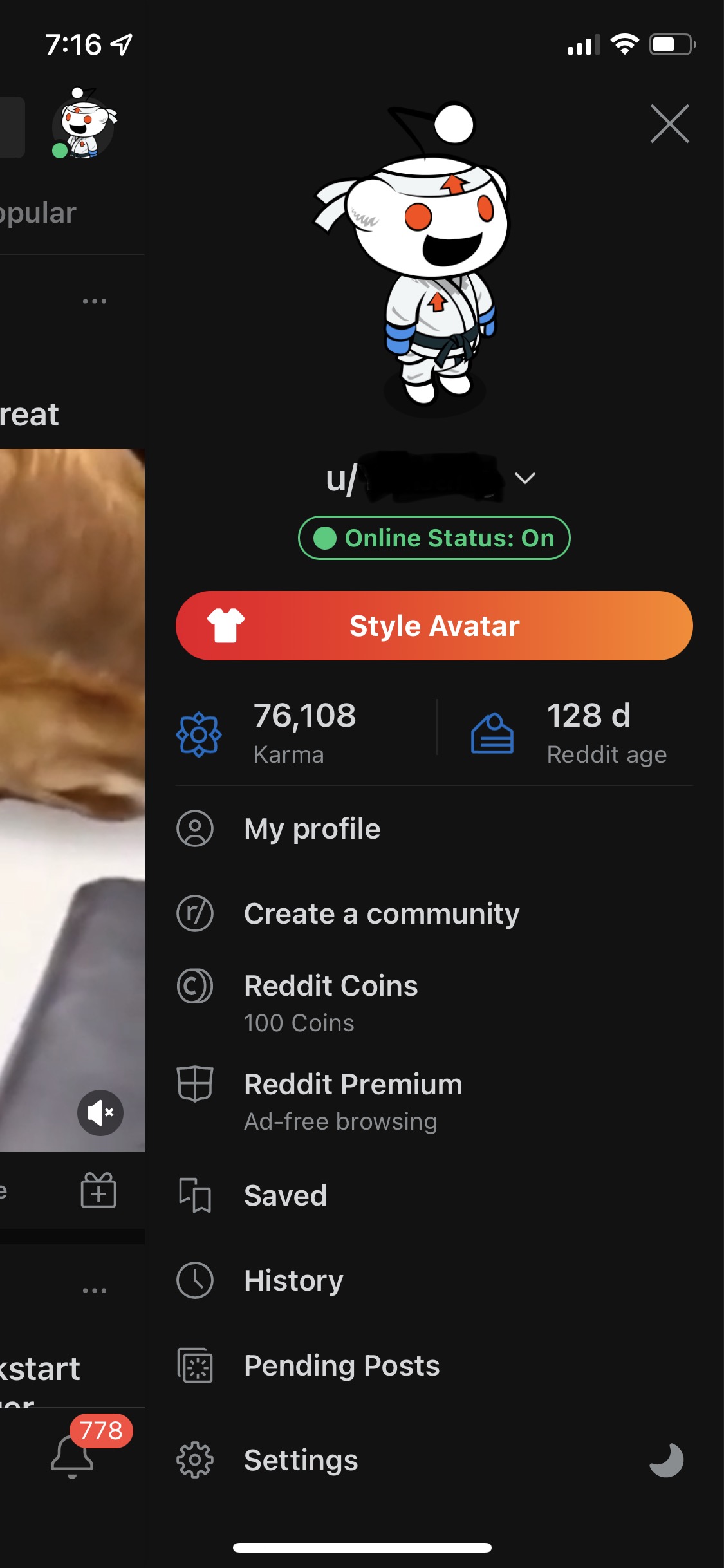Image resolution: width=724 pixels, height=1568 pixels.
Task: Open Pending Posts
Action: pyautogui.click(x=434, y=1365)
